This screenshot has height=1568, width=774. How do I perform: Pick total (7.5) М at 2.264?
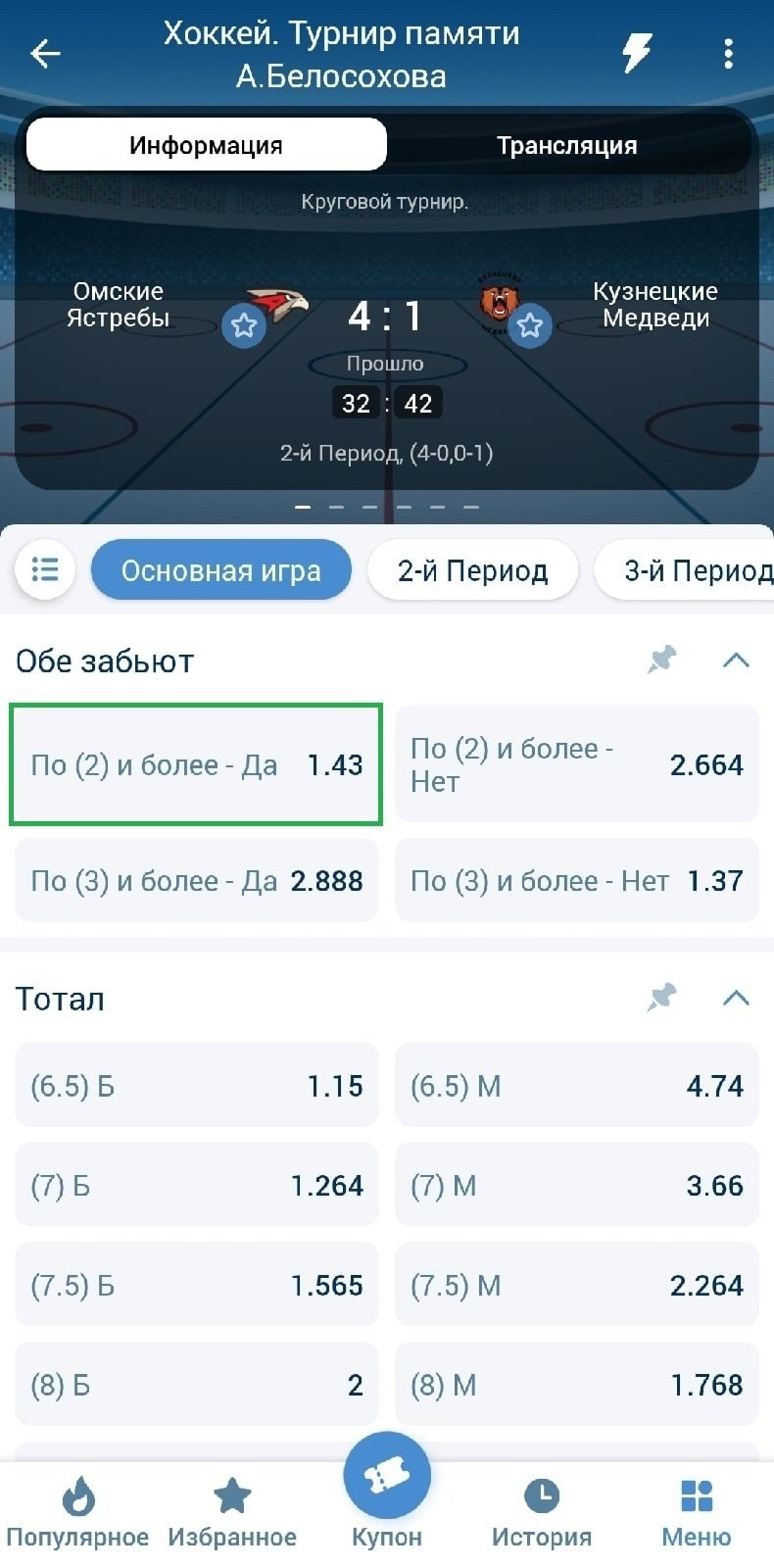[576, 1285]
